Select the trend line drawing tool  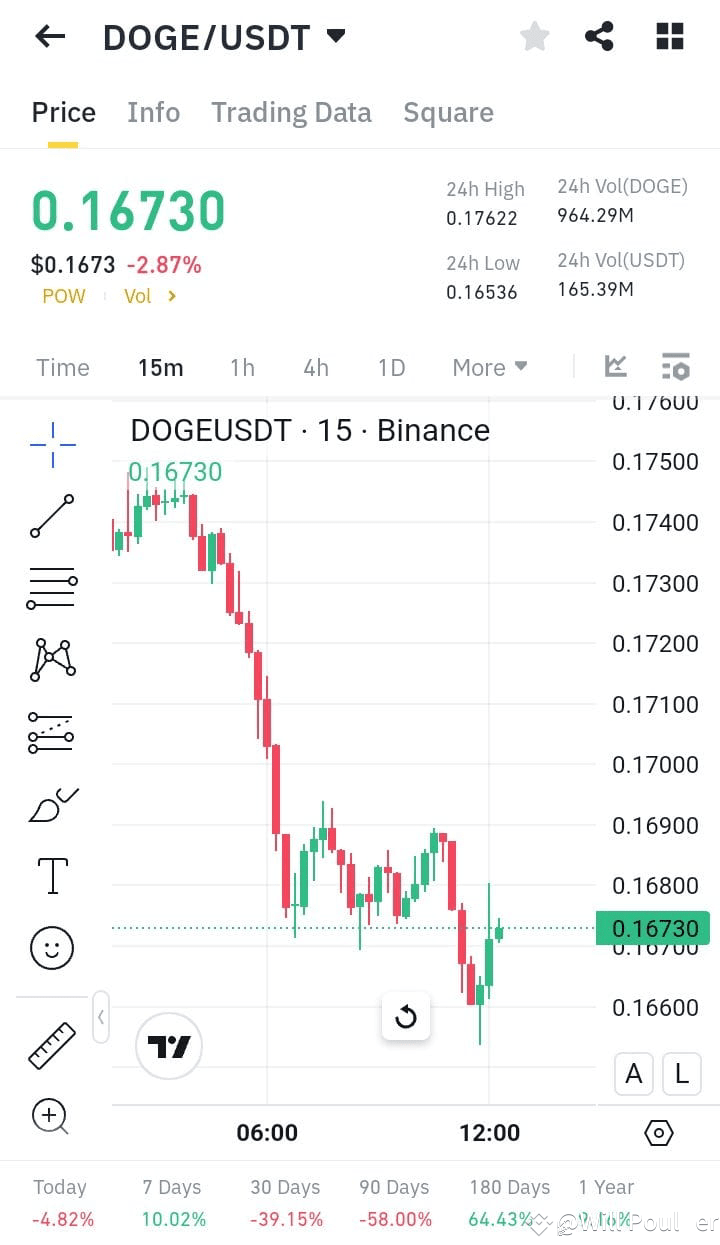[x=50, y=516]
